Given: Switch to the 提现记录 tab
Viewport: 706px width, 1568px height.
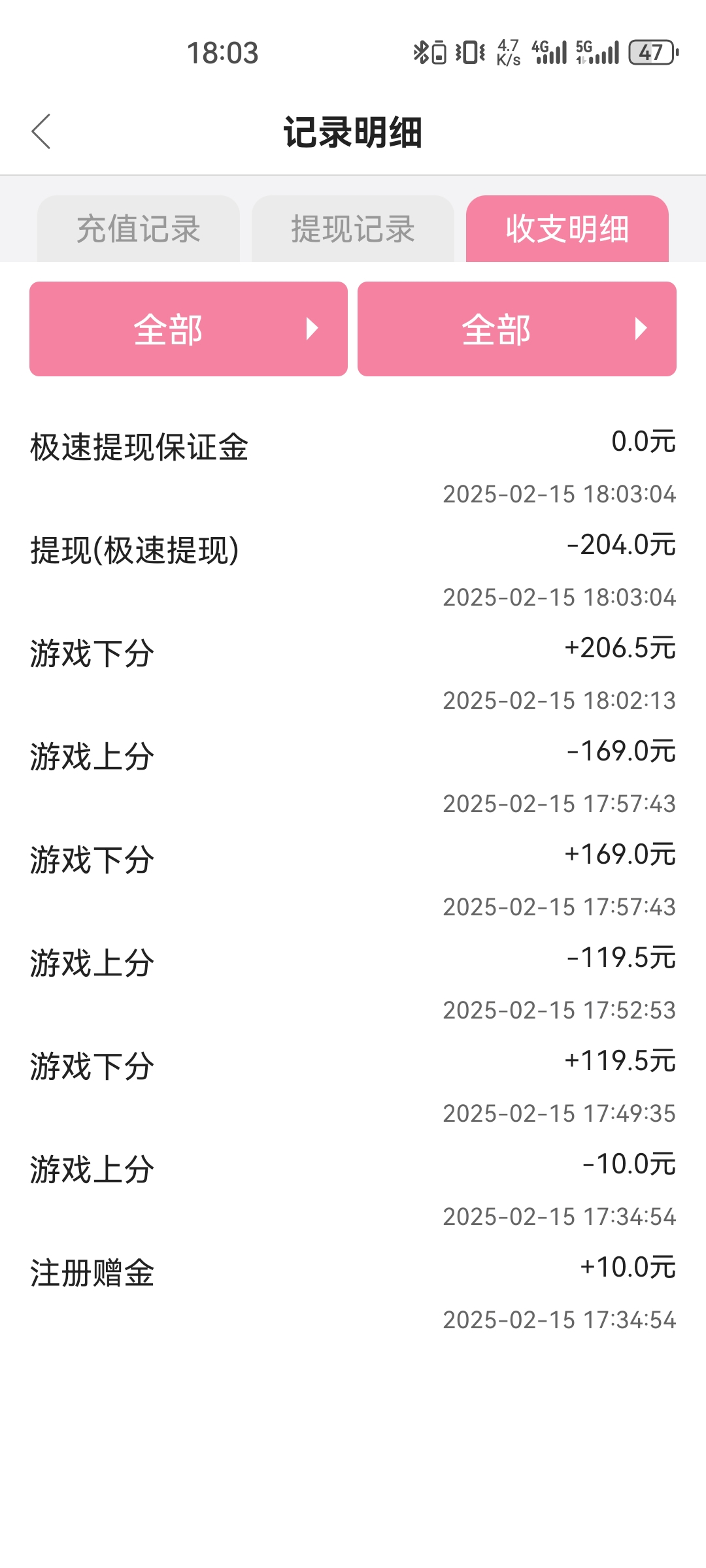Looking at the screenshot, I should pyautogui.click(x=353, y=229).
